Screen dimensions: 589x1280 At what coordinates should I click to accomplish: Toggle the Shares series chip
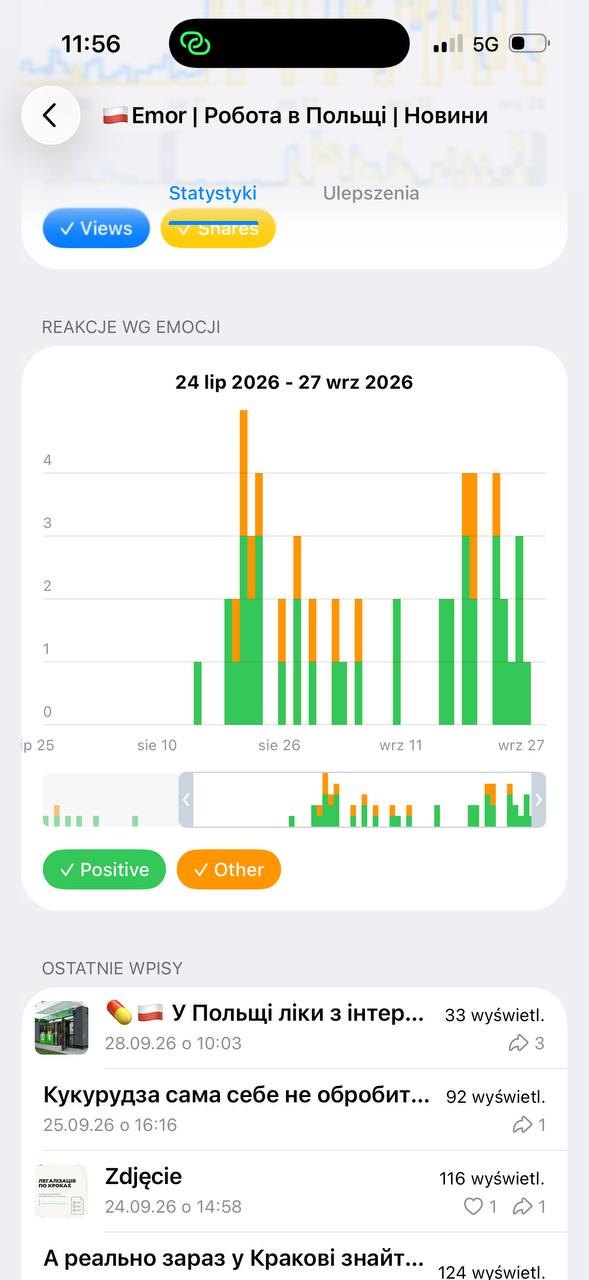pyautogui.click(x=218, y=228)
